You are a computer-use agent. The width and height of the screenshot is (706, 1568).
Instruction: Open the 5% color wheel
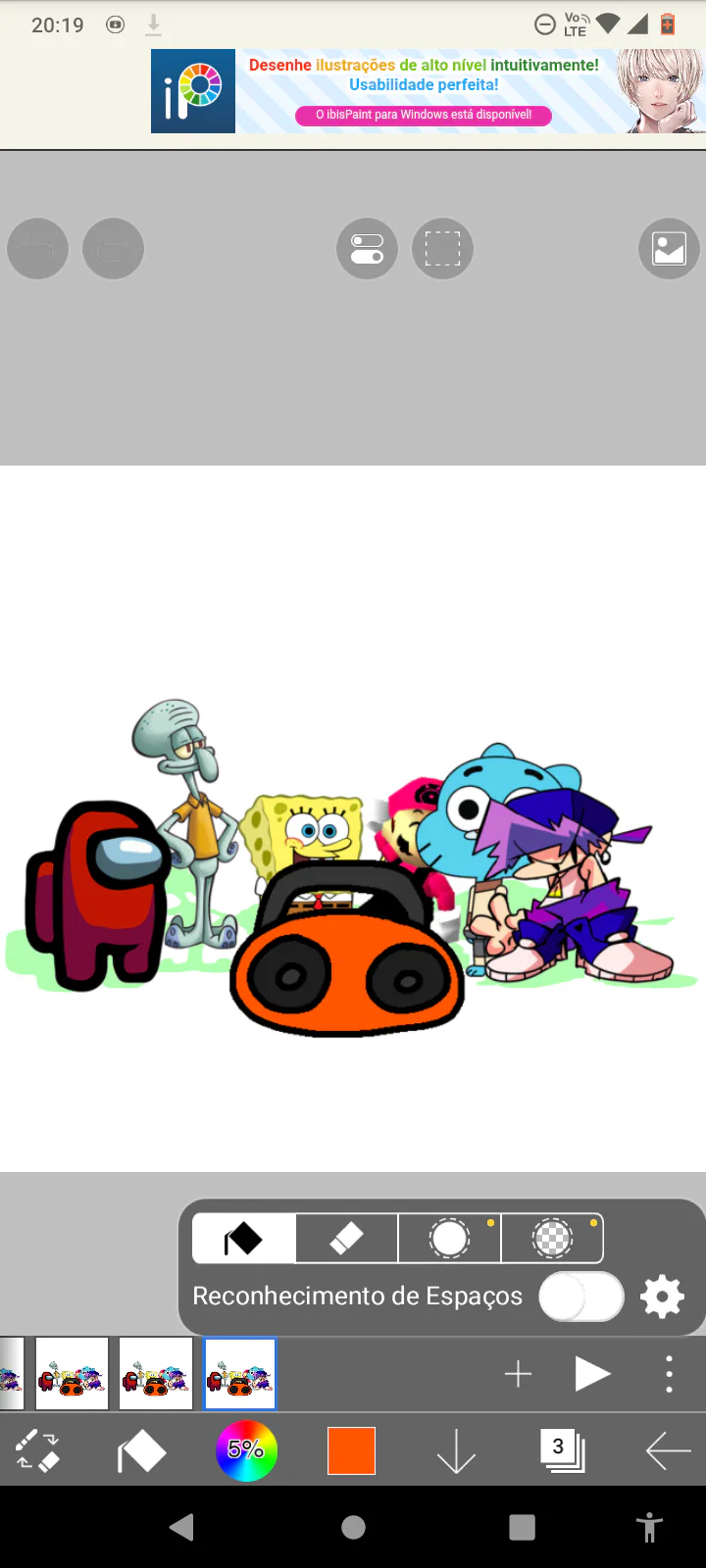pyautogui.click(x=246, y=1450)
